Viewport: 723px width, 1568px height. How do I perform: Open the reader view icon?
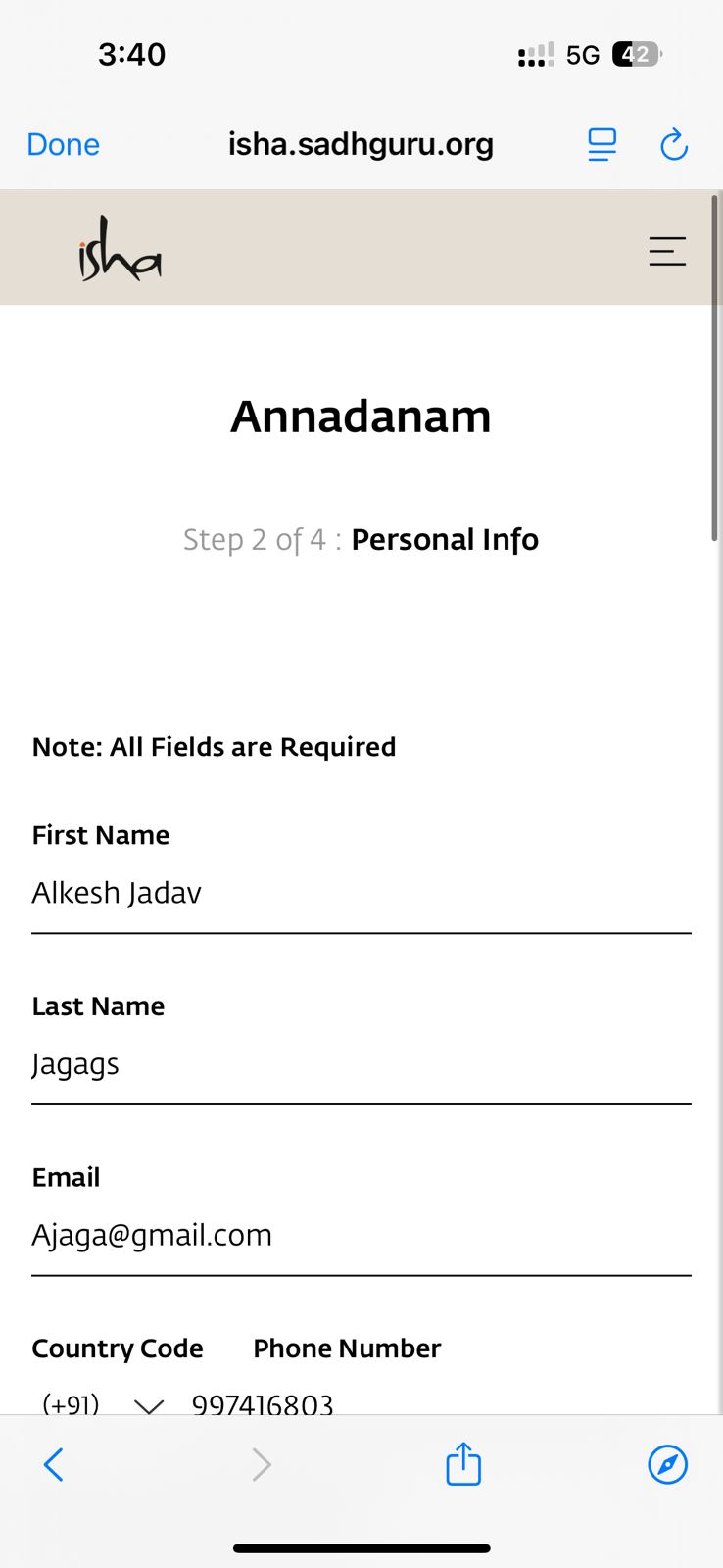click(x=602, y=145)
